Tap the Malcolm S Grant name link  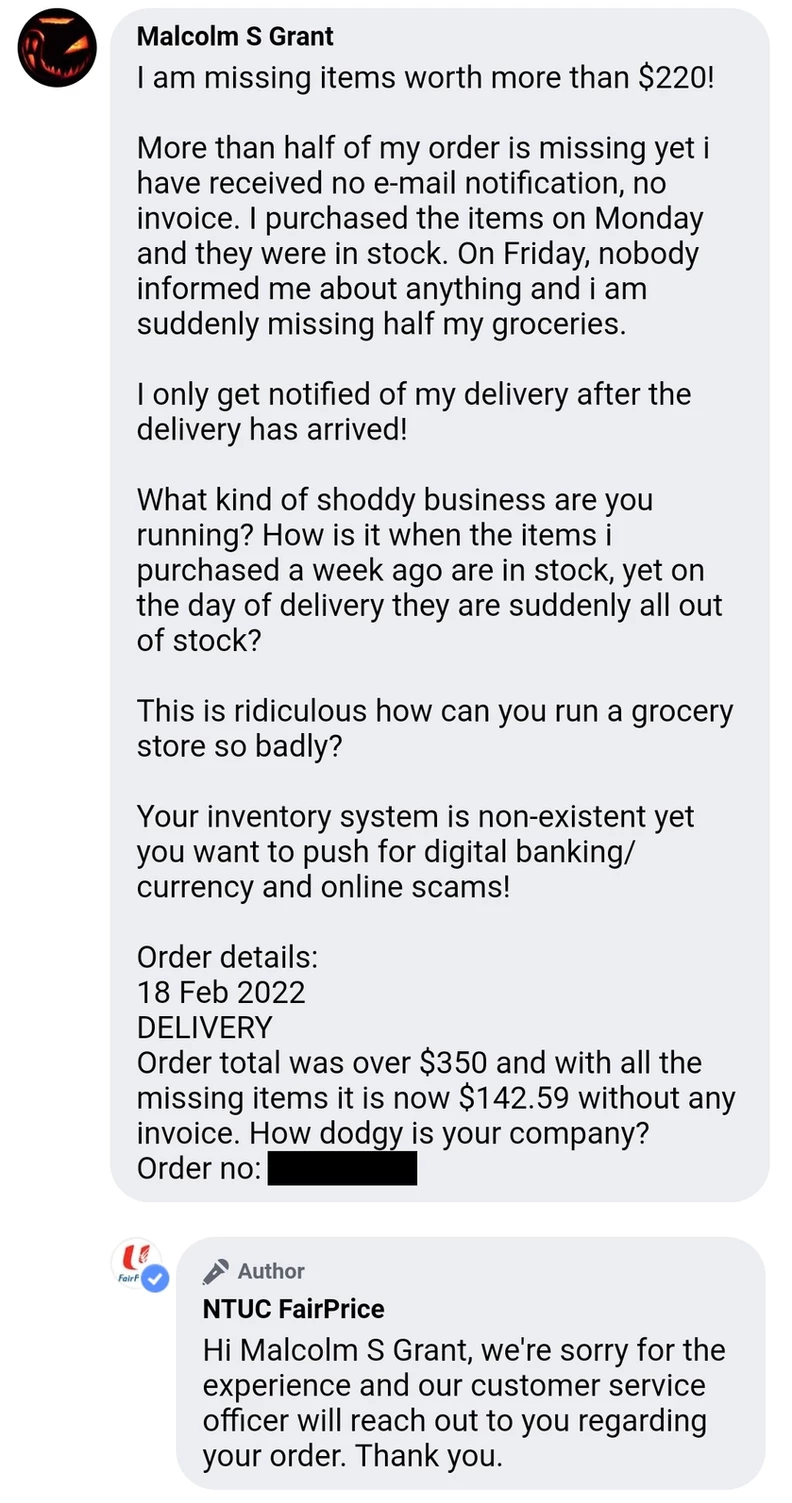(x=235, y=37)
